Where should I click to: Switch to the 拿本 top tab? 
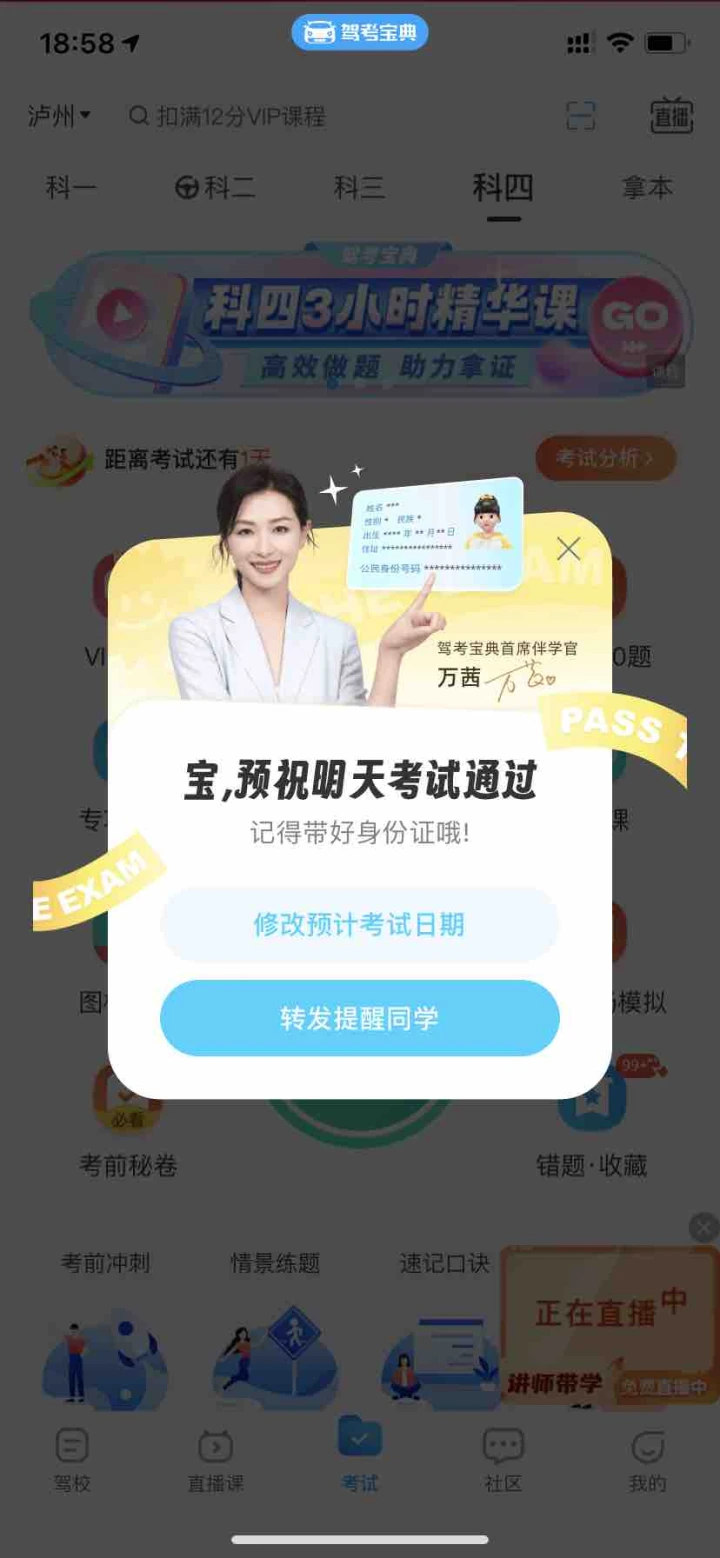[x=647, y=188]
